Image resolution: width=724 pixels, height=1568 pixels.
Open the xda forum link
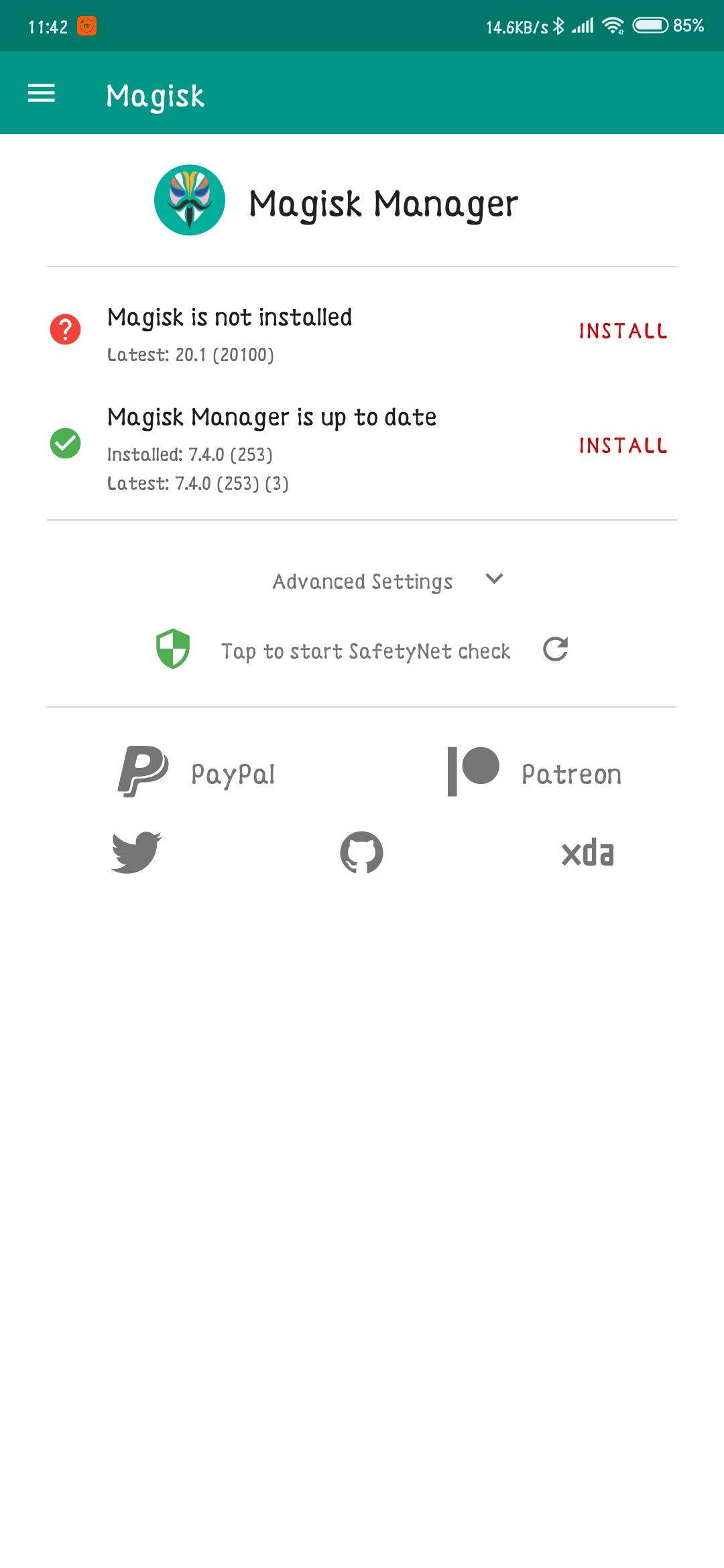[x=588, y=853]
